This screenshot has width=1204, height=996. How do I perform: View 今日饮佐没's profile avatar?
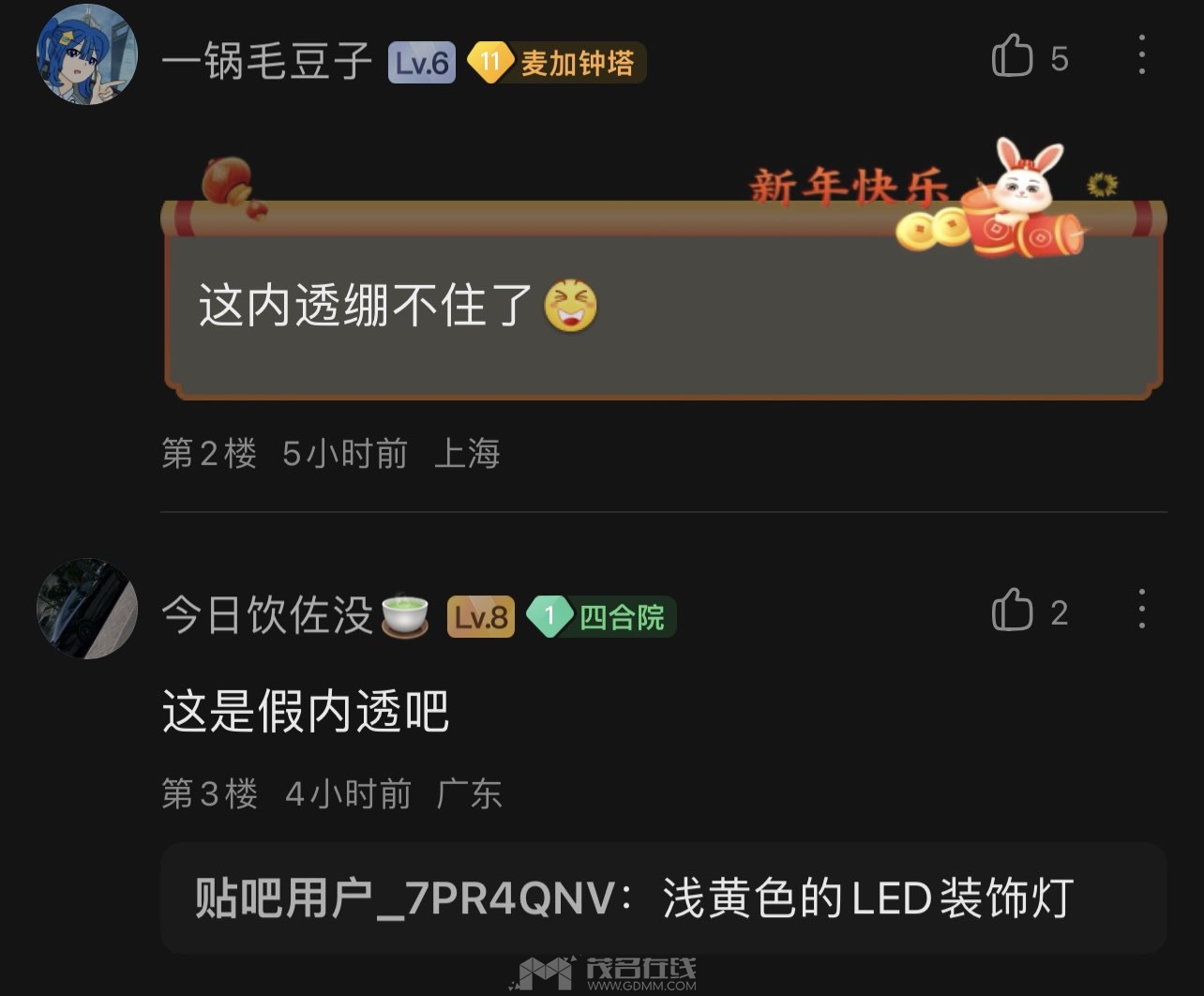[86, 610]
